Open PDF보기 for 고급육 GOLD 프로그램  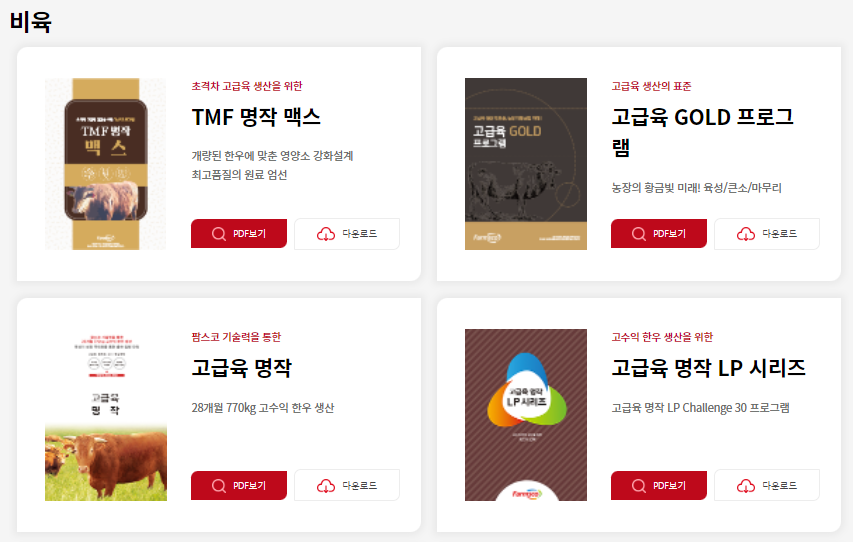(x=659, y=234)
